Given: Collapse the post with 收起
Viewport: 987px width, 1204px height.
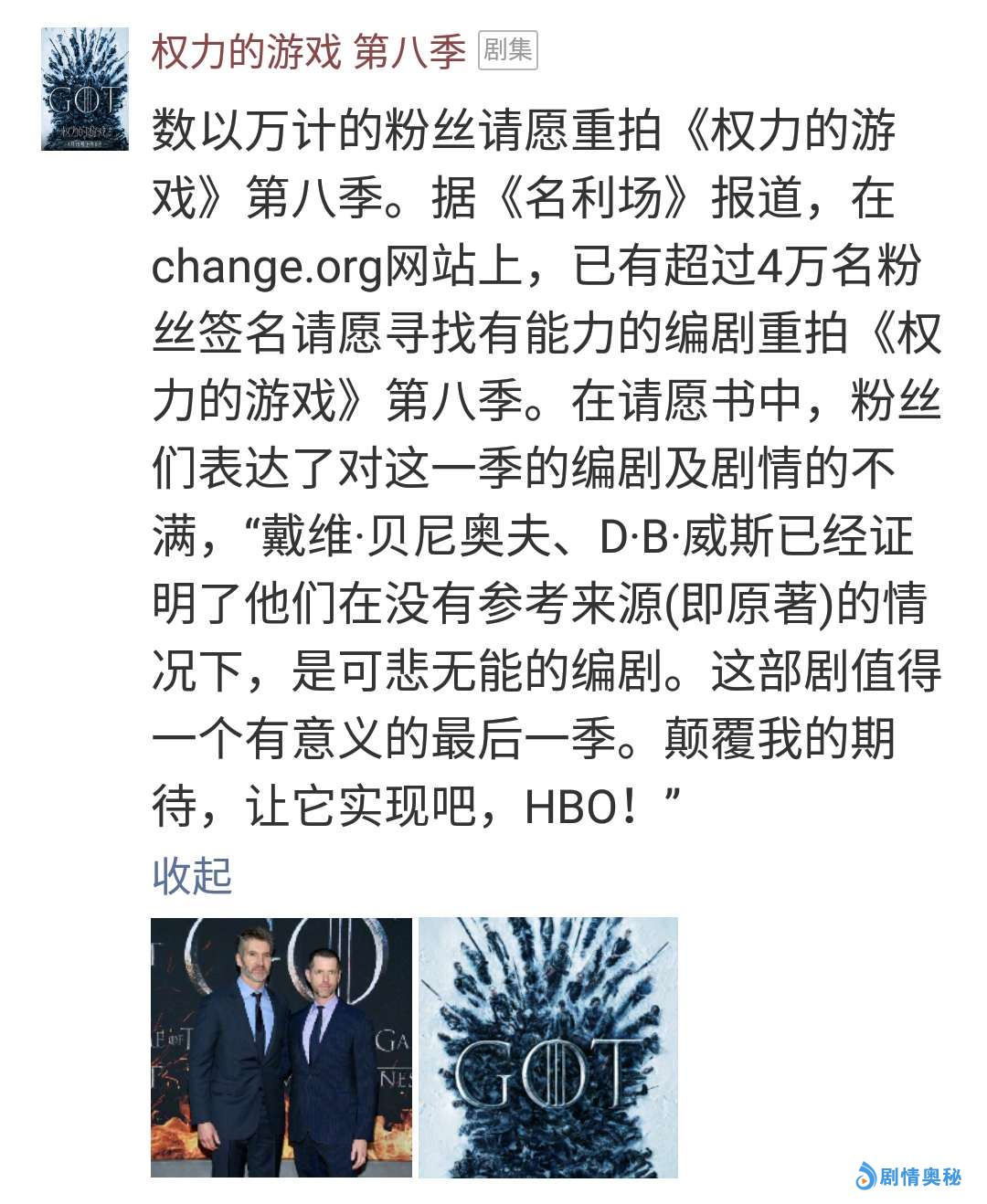Looking at the screenshot, I should coord(192,875).
